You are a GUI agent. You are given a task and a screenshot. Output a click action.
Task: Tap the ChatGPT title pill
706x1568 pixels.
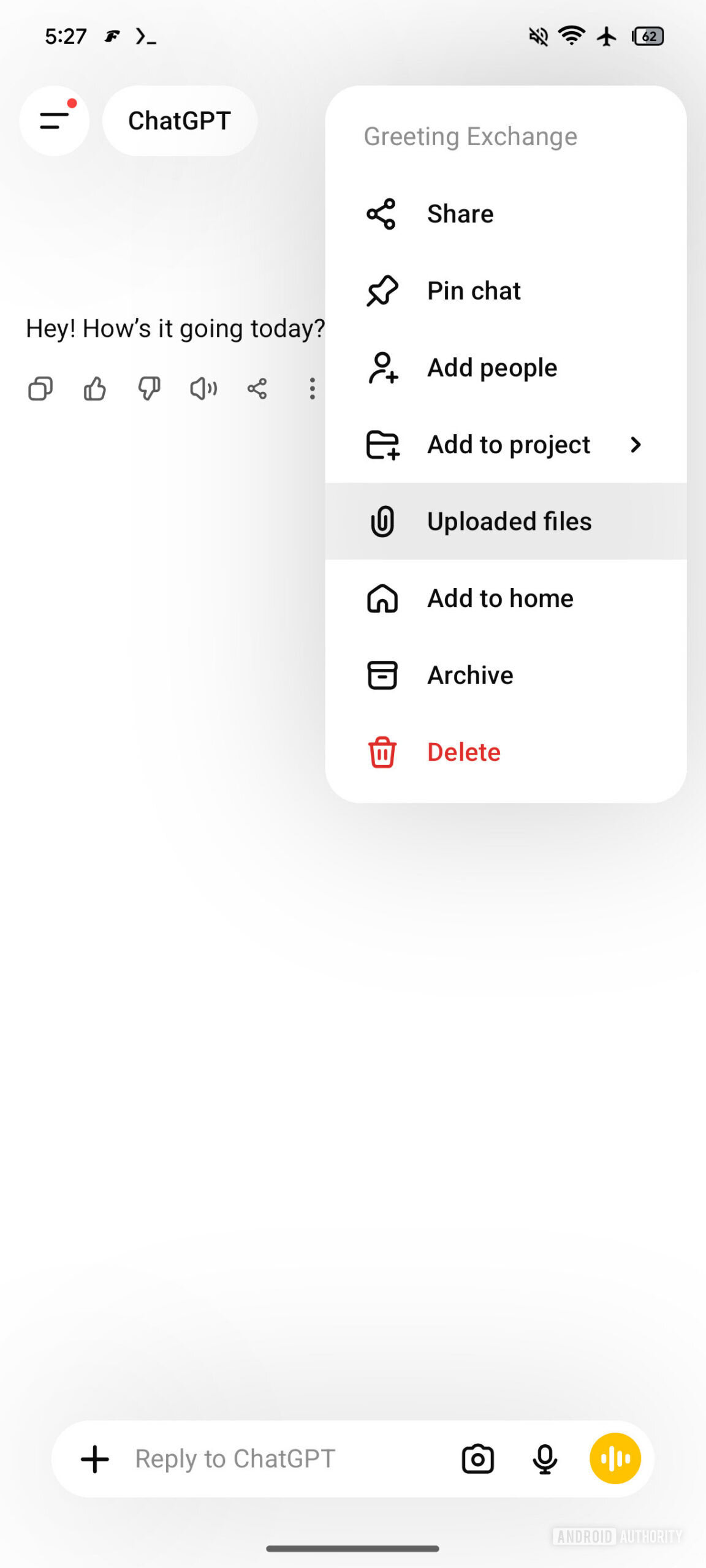tap(180, 120)
